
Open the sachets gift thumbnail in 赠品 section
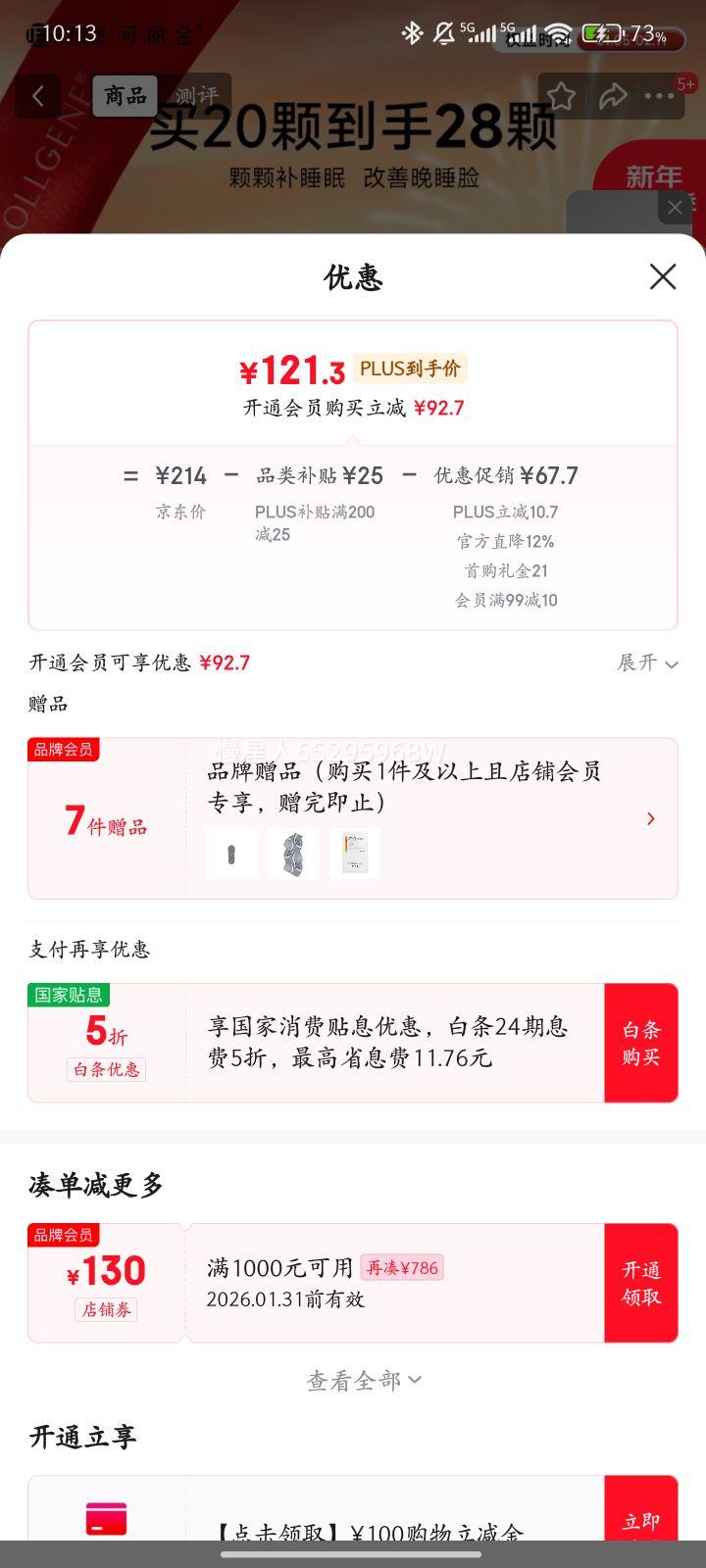click(293, 853)
